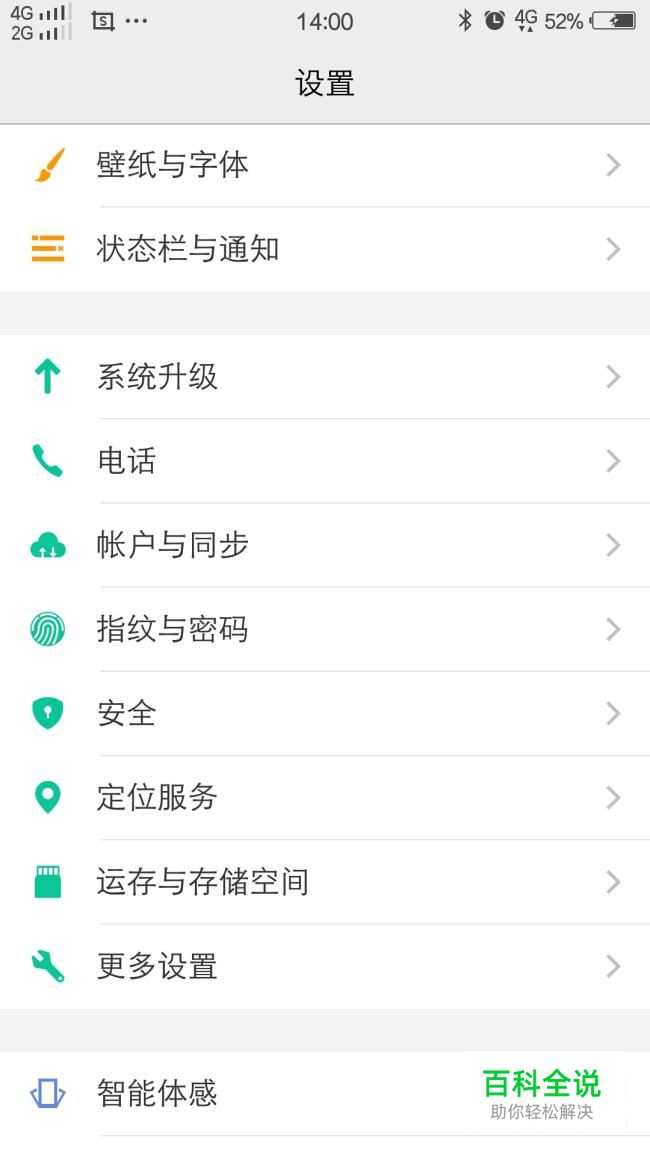Open 安全 settings
Viewport: 650px width, 1155px height.
tap(325, 714)
